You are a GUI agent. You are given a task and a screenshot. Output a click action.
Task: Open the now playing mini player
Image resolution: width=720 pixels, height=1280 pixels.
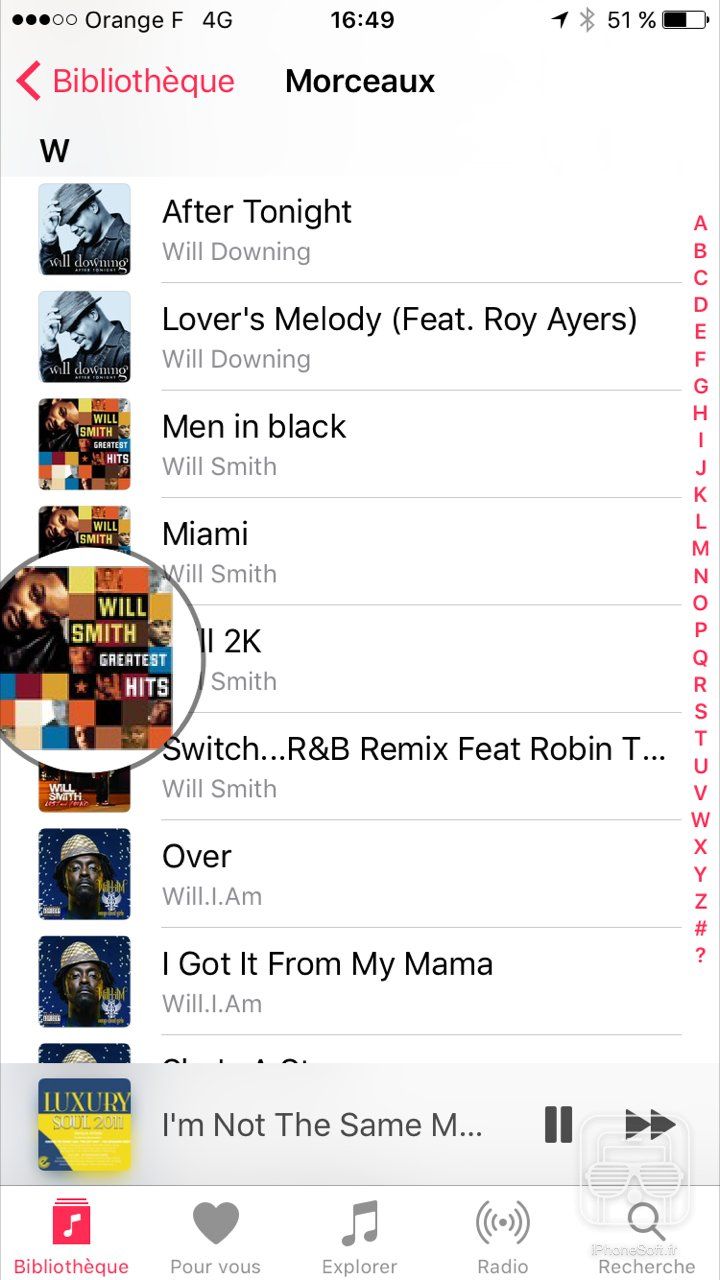pyautogui.click(x=320, y=1124)
